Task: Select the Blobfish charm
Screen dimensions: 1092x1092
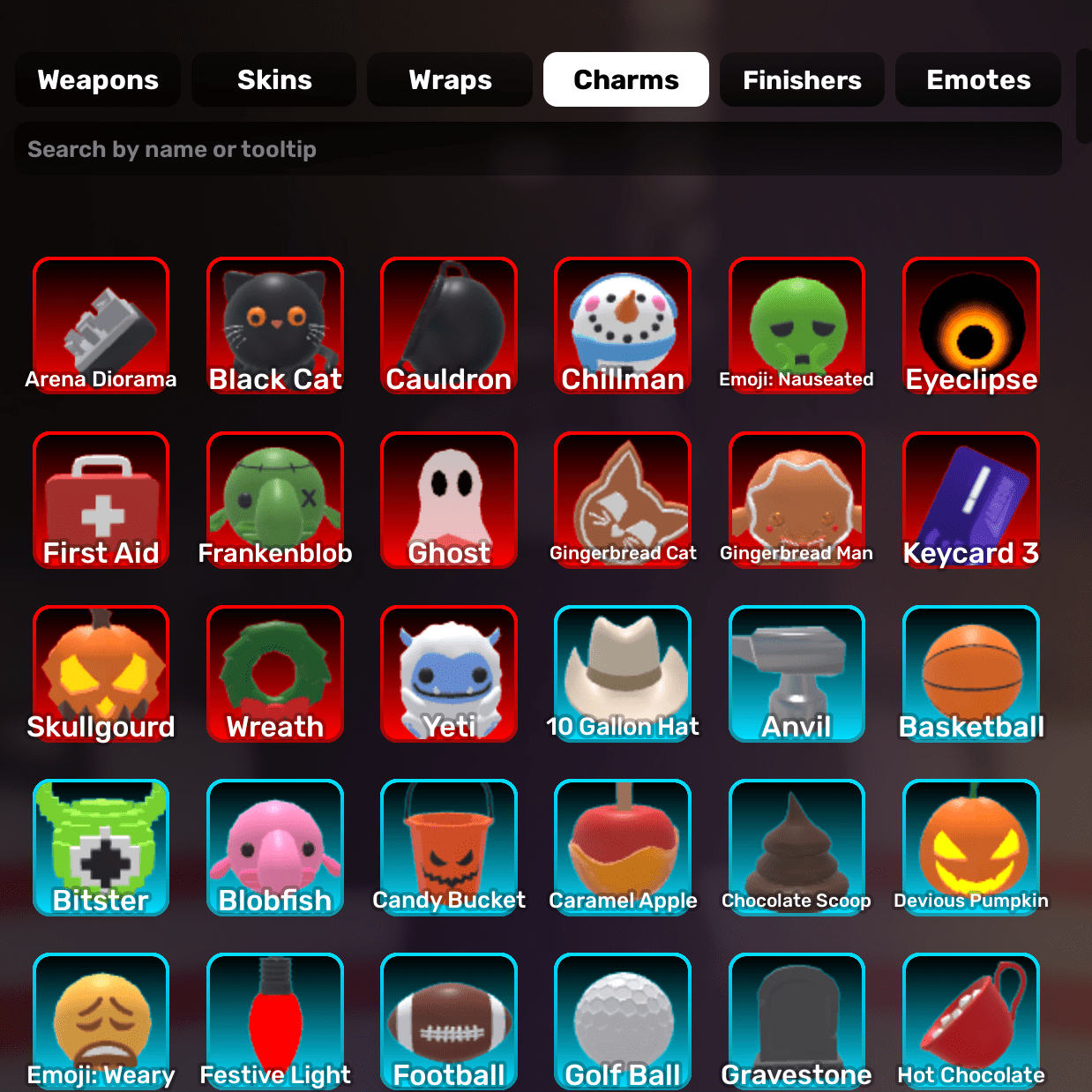Action: click(x=275, y=848)
